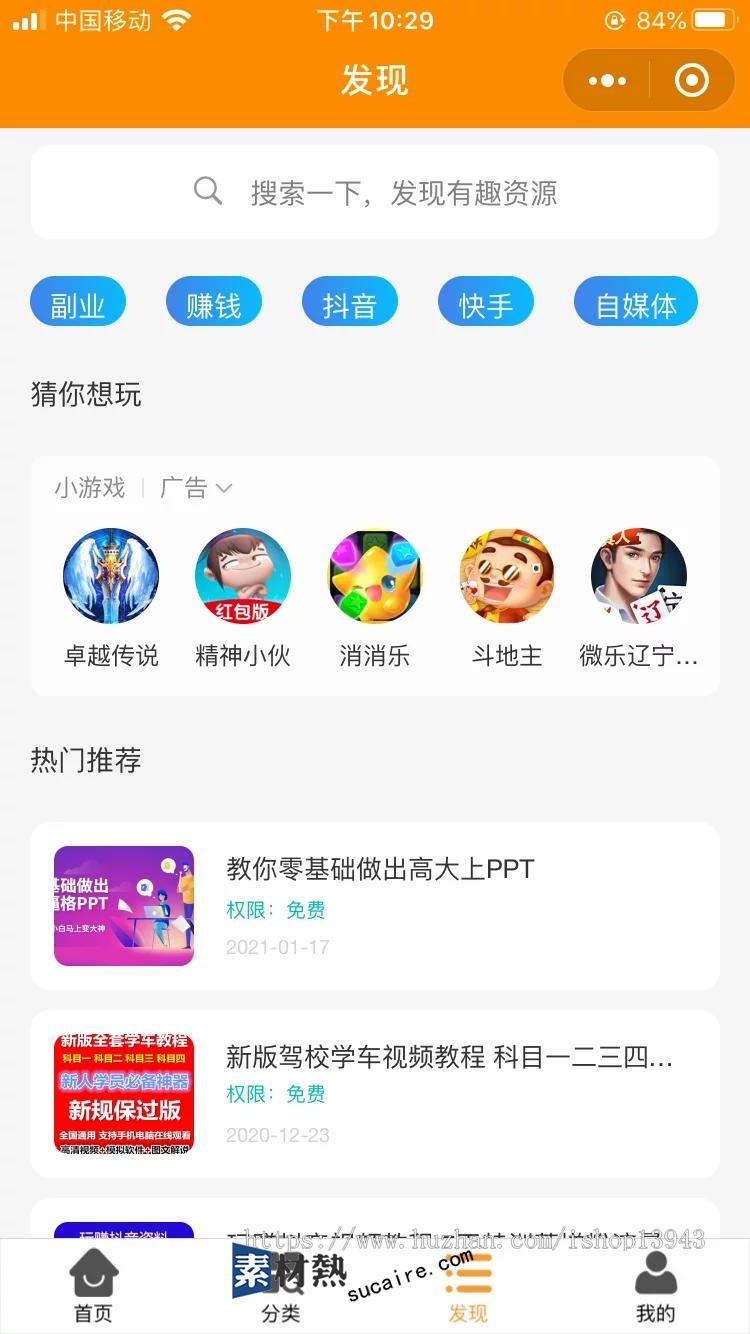Filter by the 自媒体 tag
This screenshot has height=1334, width=750.
(636, 303)
